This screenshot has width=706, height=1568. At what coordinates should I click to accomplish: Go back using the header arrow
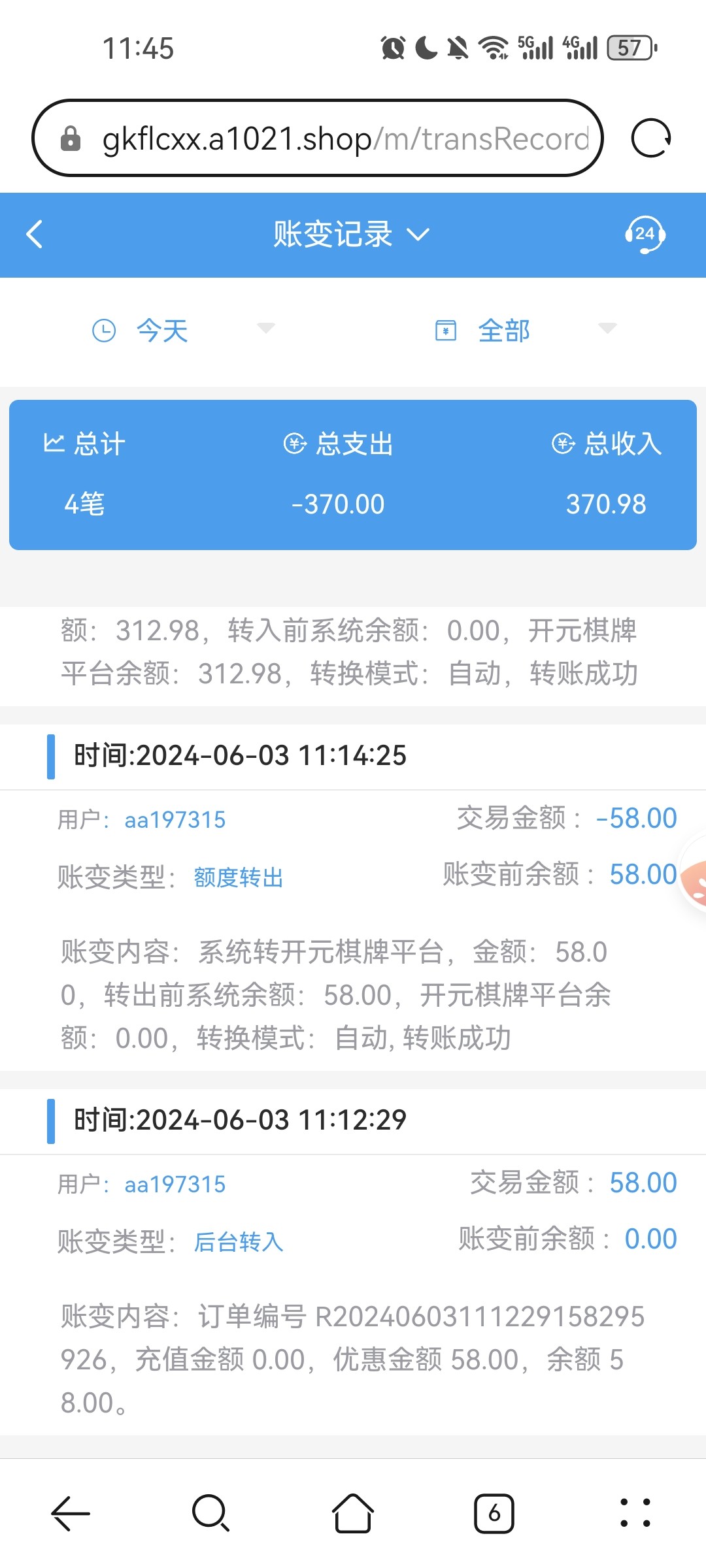point(35,234)
